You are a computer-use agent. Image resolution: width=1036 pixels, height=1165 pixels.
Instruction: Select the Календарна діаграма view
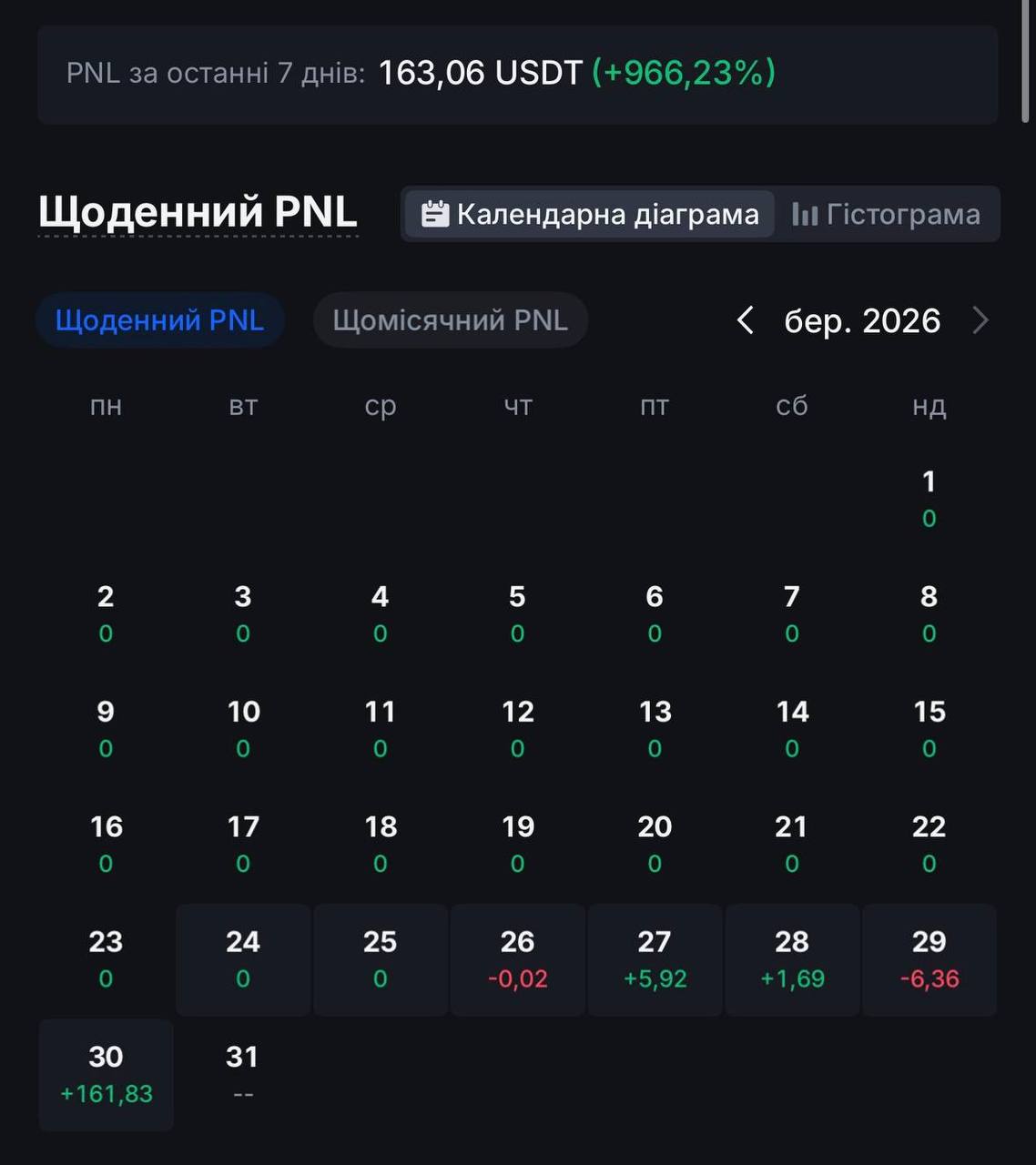point(590,214)
